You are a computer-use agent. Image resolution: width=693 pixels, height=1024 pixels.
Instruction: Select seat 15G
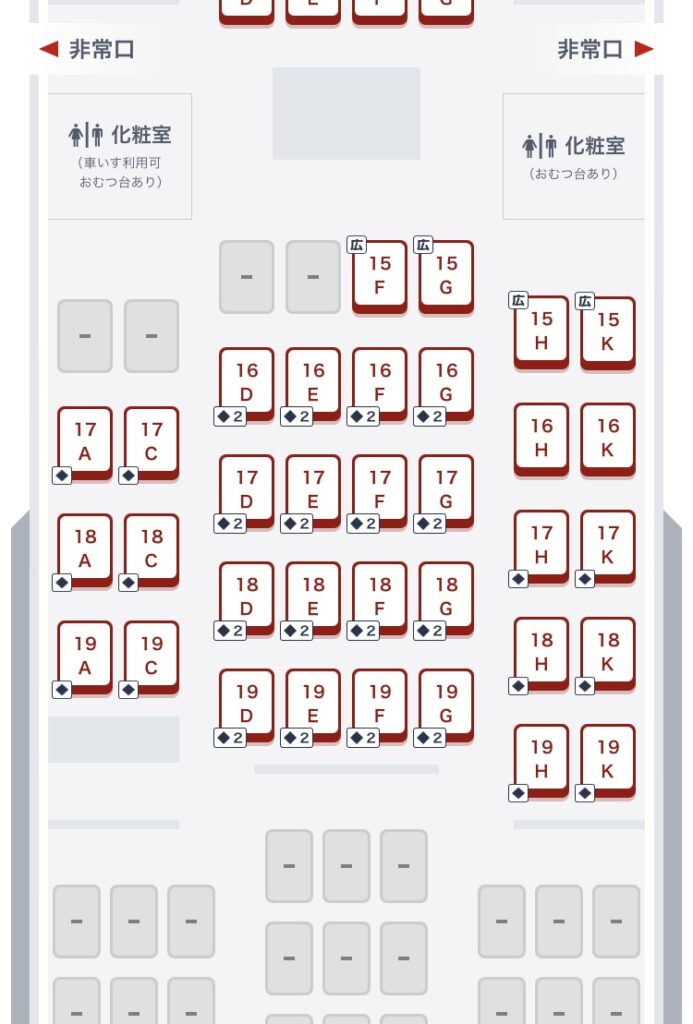point(446,276)
